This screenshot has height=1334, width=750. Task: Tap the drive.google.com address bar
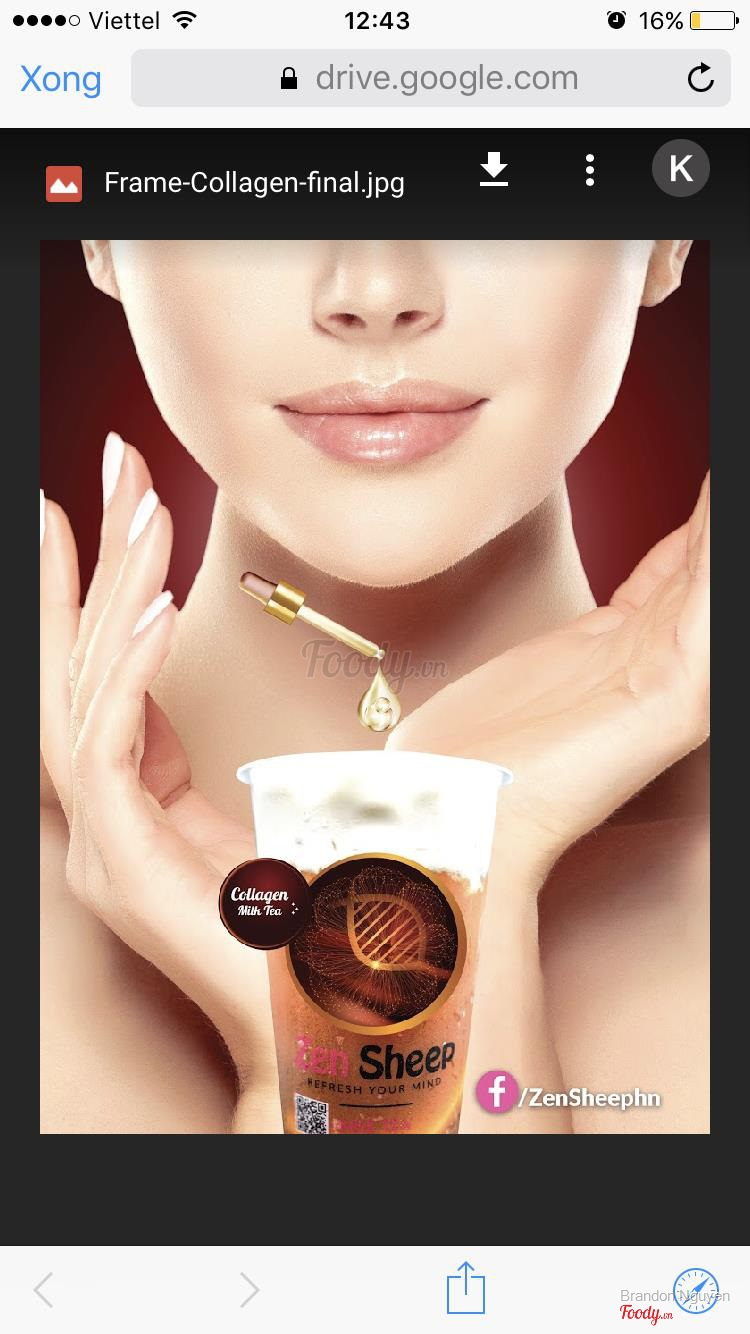[x=430, y=78]
